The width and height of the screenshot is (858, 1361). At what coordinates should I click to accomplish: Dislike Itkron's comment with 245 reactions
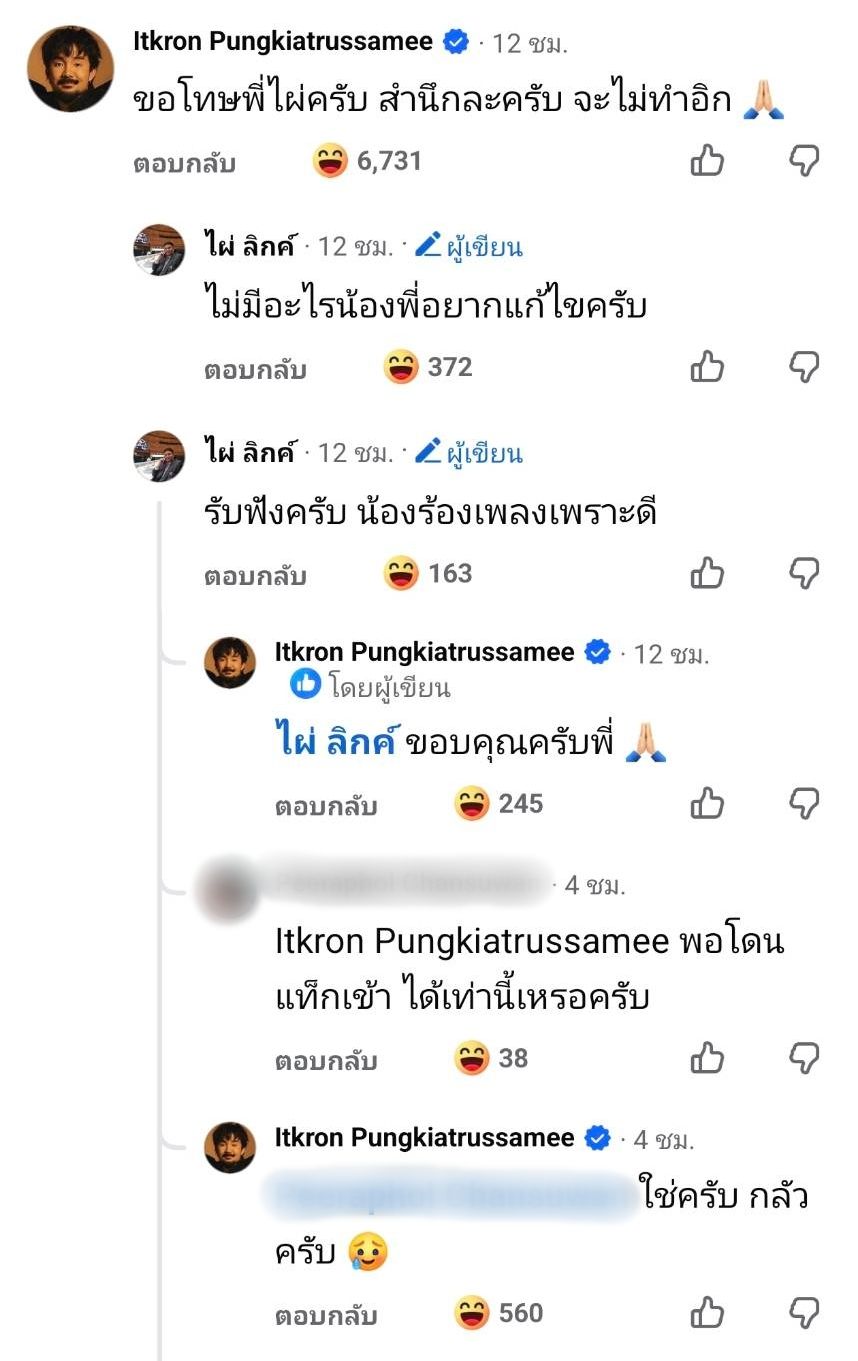[x=804, y=803]
